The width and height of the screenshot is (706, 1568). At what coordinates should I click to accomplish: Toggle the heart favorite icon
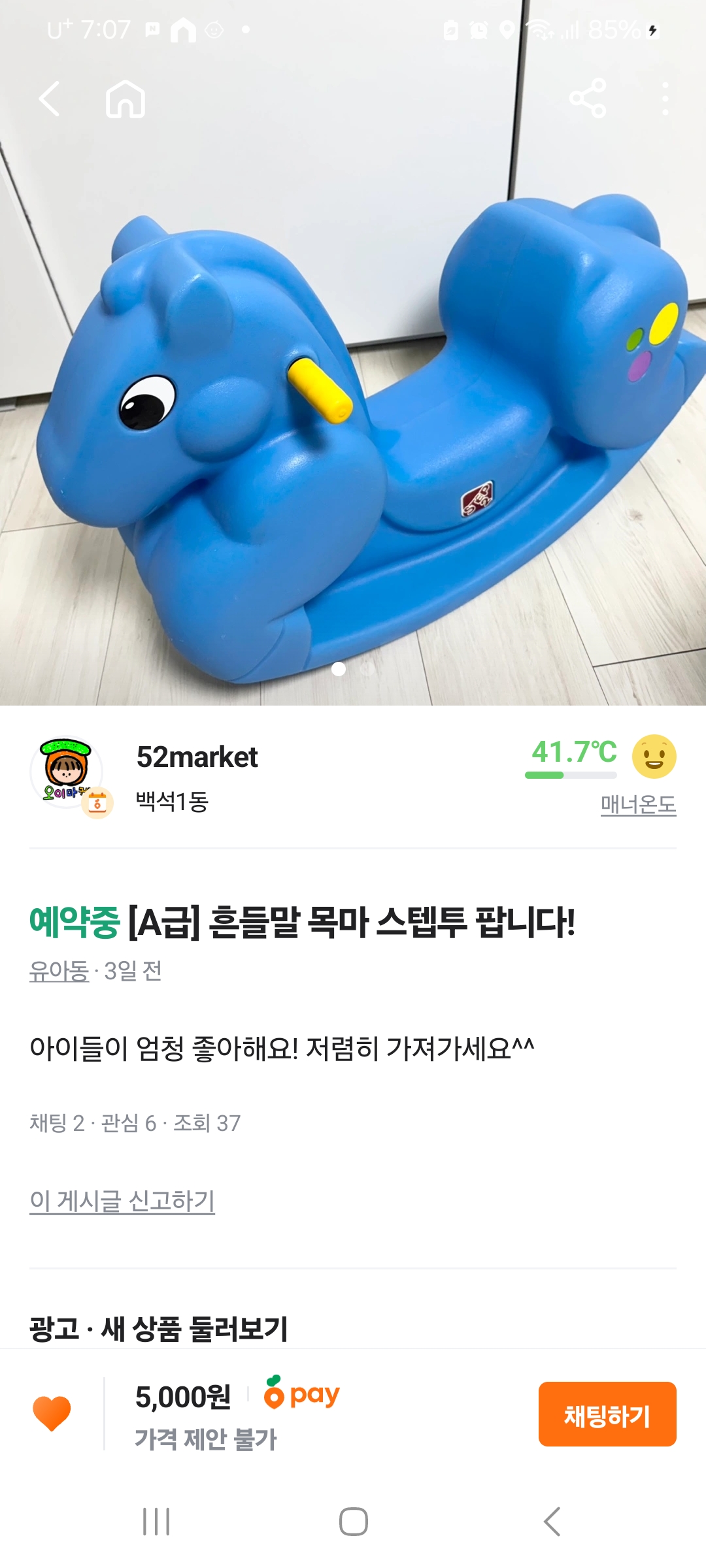tap(52, 1413)
